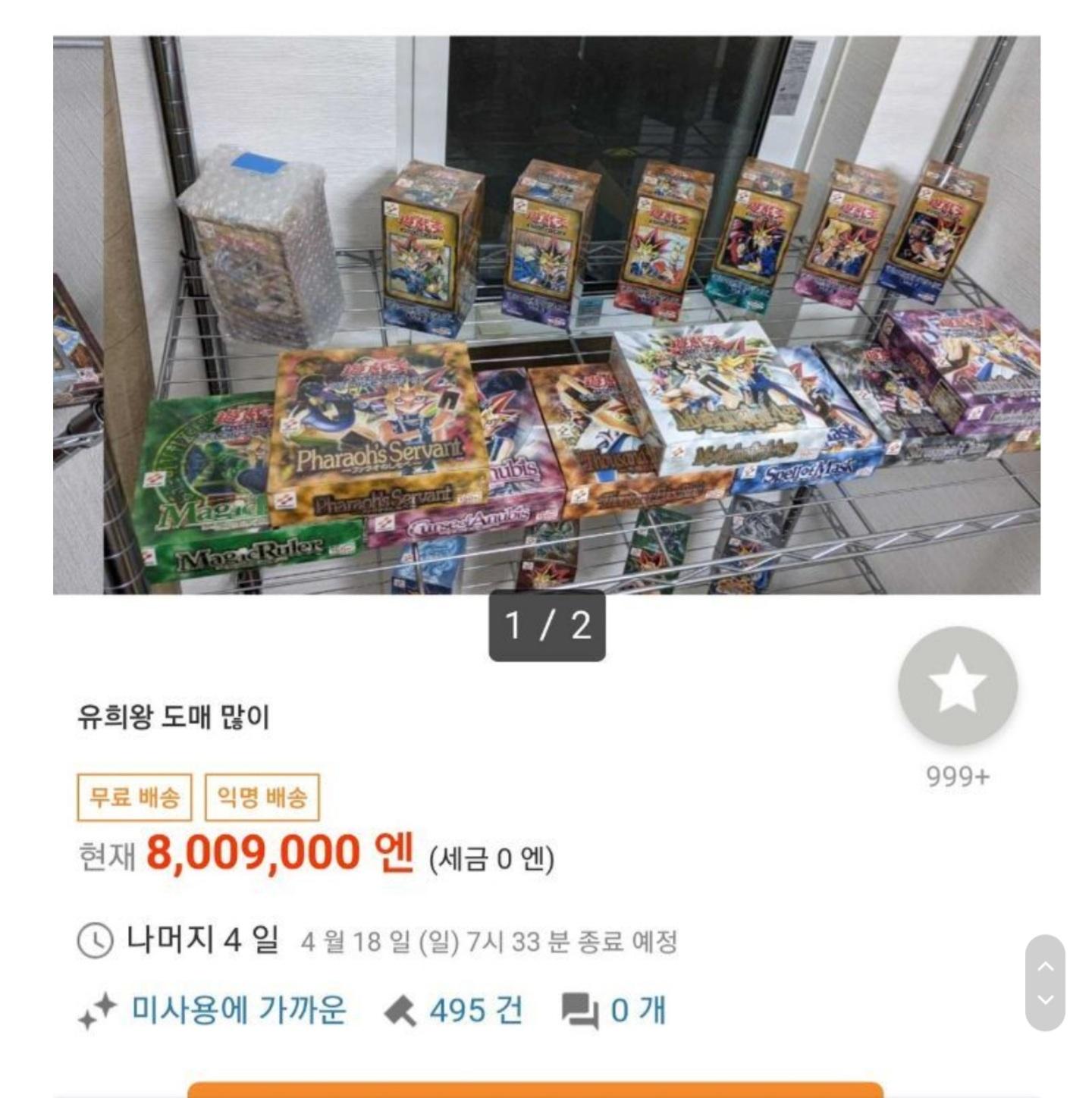The width and height of the screenshot is (1092, 1098).
Task: Open the Yu-Gi-Oh product photo
Action: click(546, 315)
